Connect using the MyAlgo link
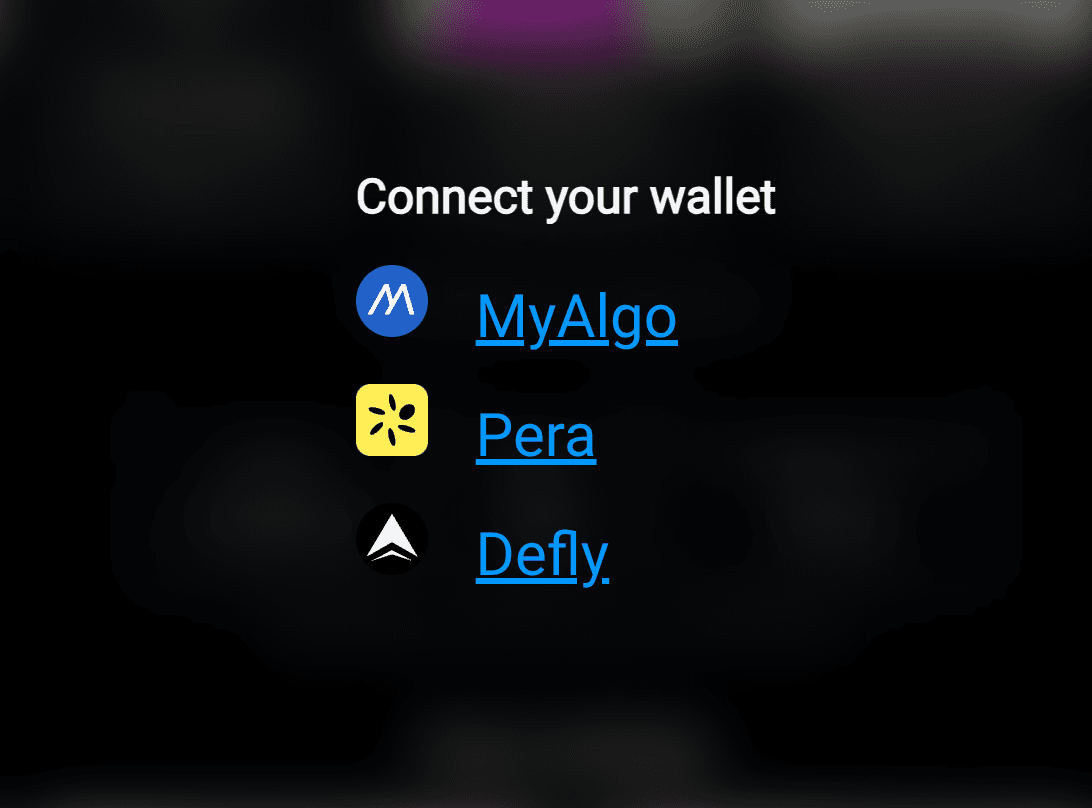This screenshot has height=808, width=1092. pos(576,318)
